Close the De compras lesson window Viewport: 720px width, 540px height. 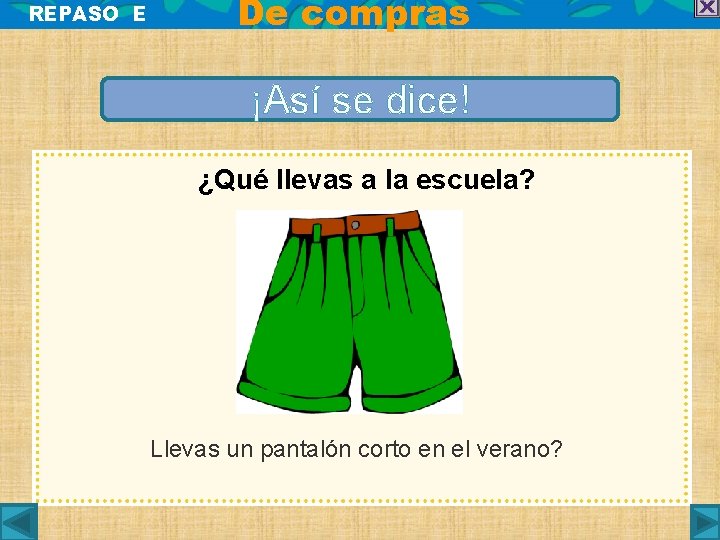(x=708, y=8)
